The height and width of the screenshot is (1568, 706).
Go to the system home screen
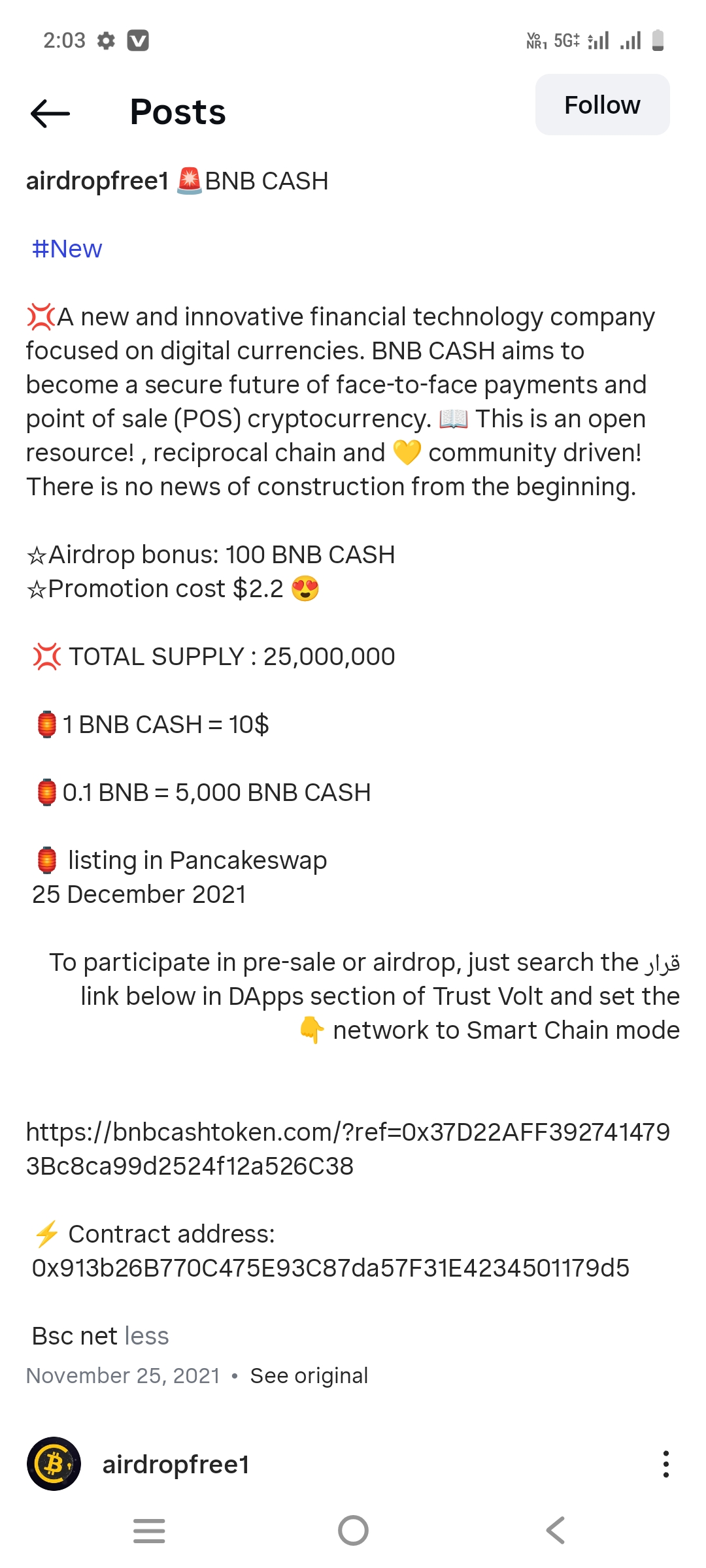point(353,1530)
